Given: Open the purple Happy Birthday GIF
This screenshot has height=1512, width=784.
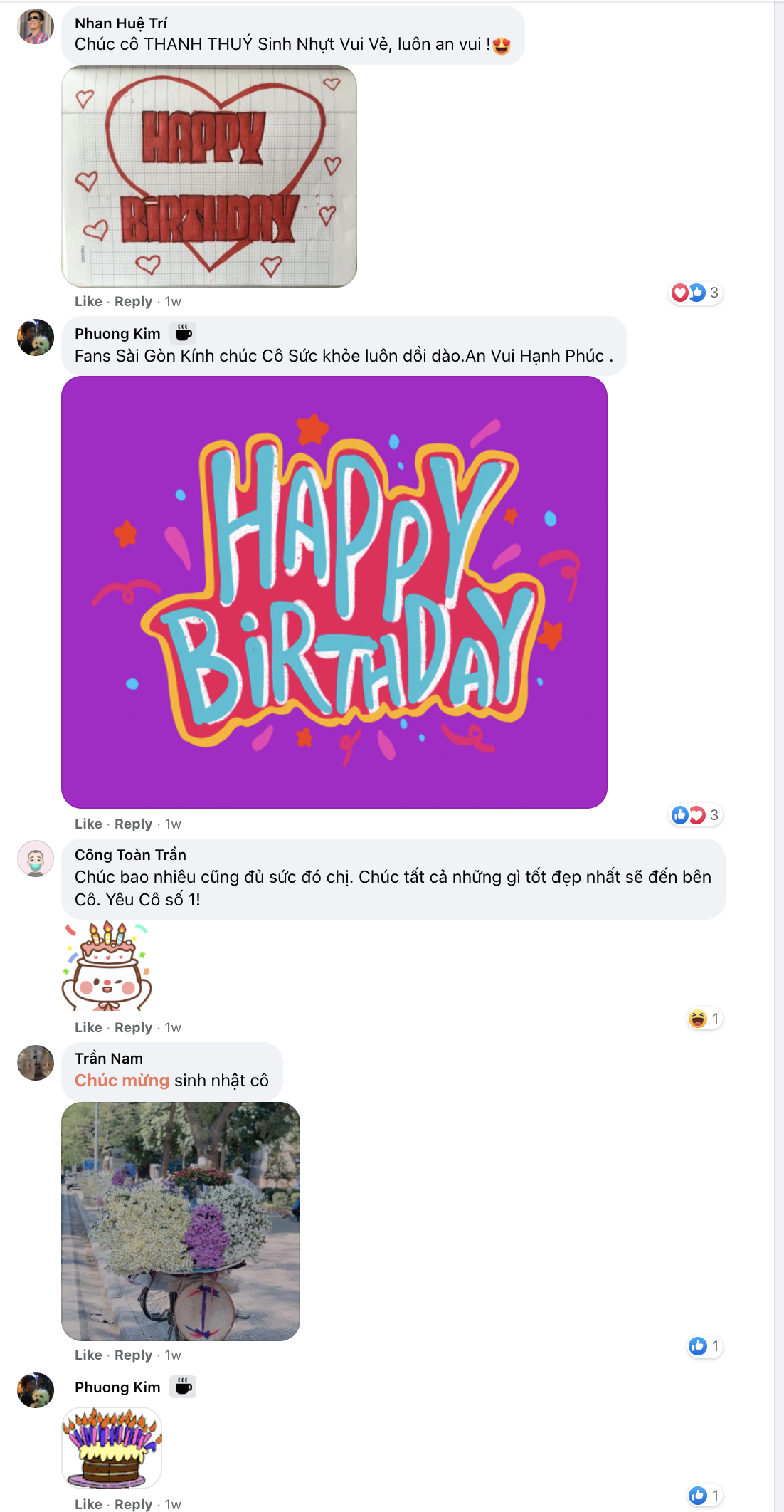Looking at the screenshot, I should 334,592.
